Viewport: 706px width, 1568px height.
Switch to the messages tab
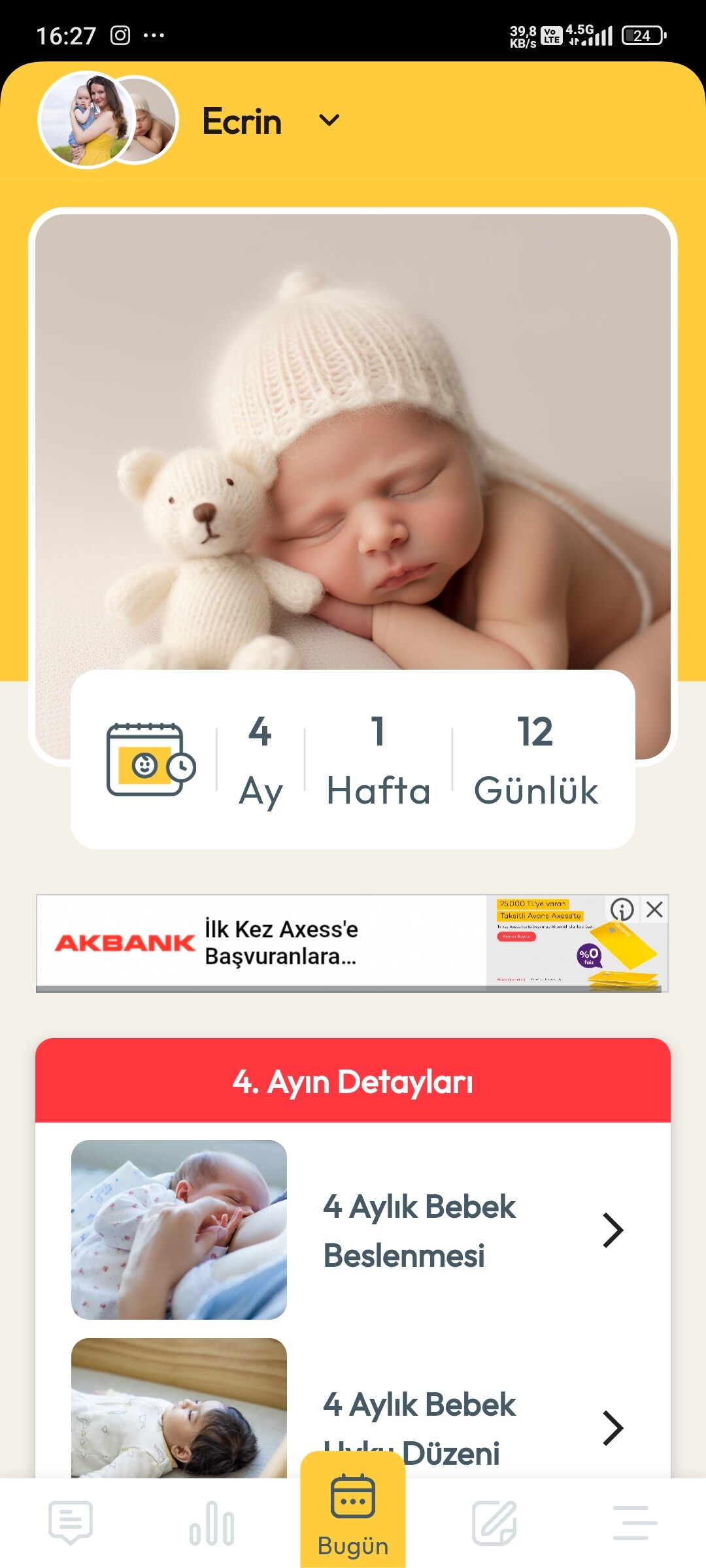71,1522
